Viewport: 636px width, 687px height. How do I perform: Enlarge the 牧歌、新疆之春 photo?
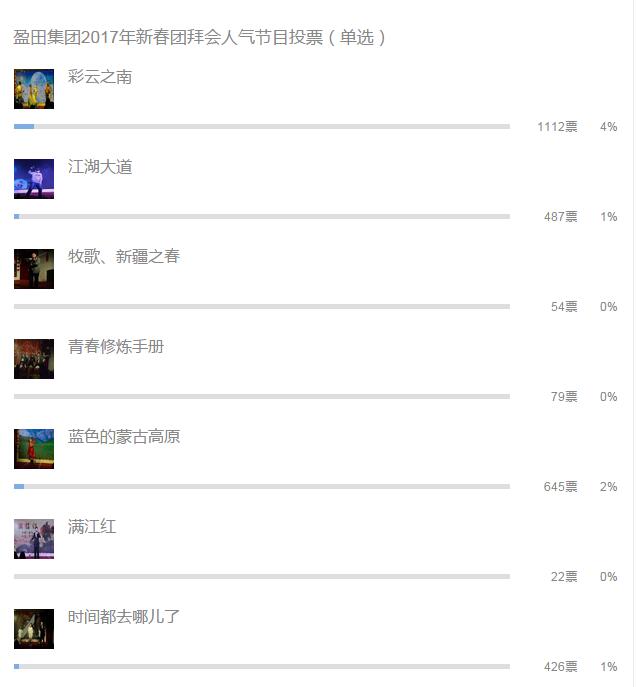(x=34, y=269)
